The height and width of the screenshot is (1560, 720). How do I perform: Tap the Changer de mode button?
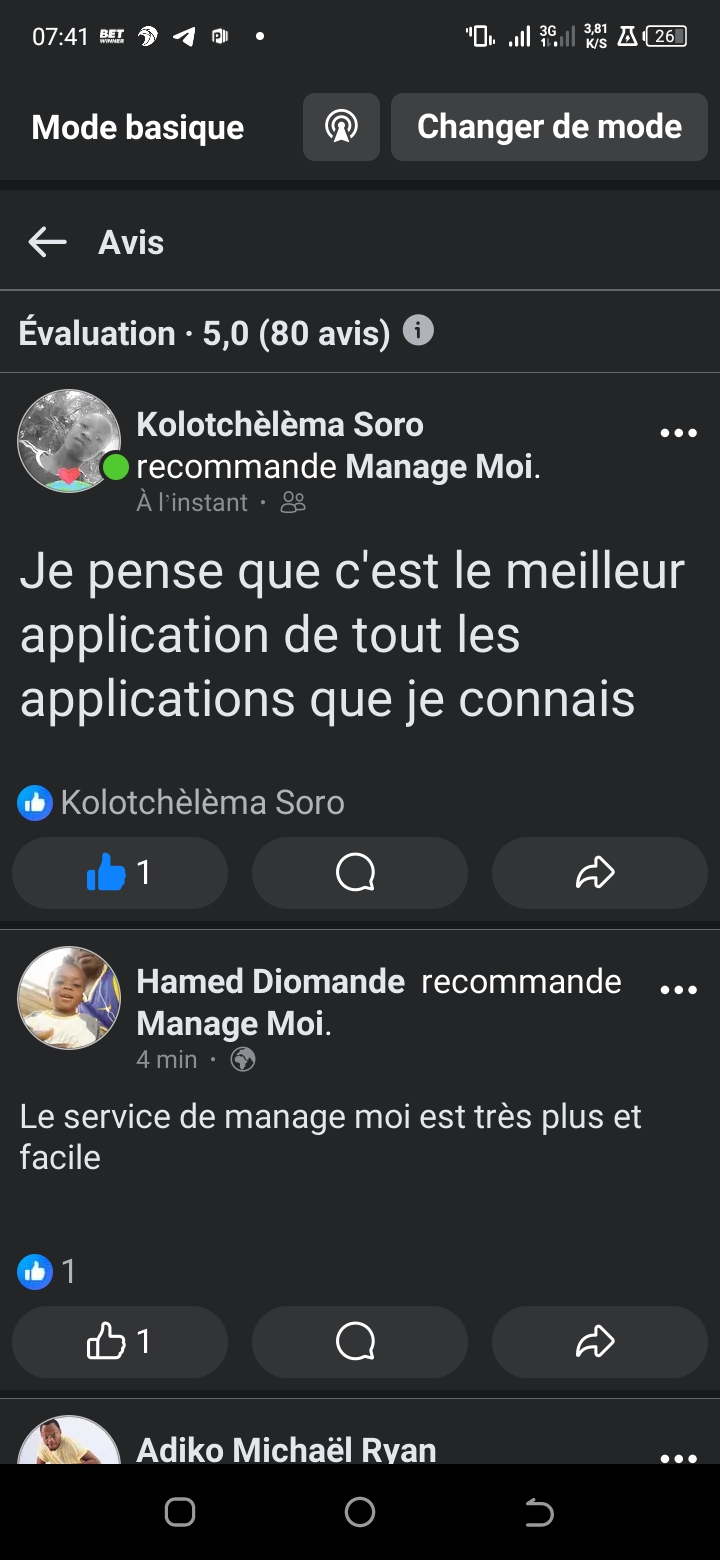[549, 127]
